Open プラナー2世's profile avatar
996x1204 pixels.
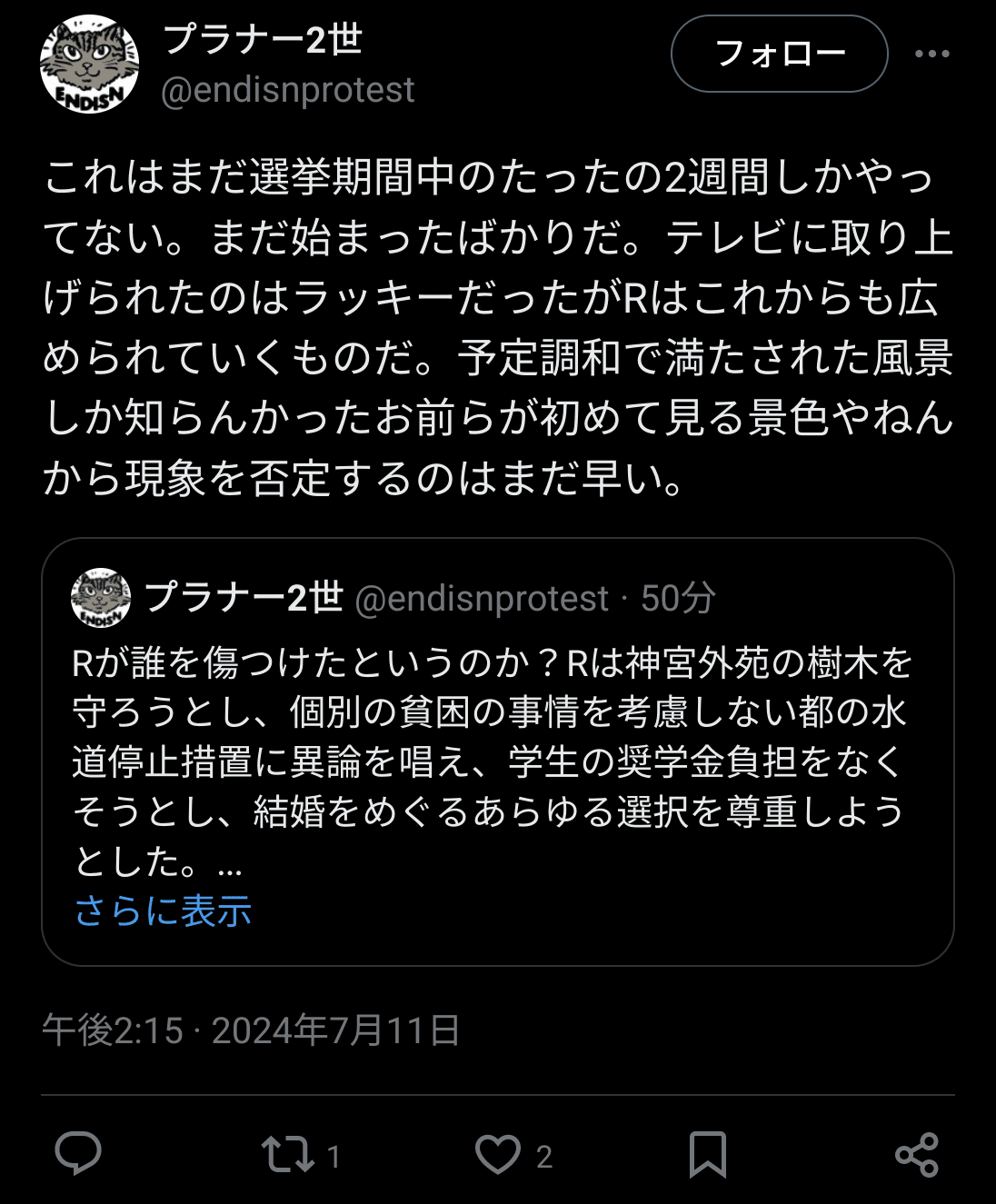[89, 65]
